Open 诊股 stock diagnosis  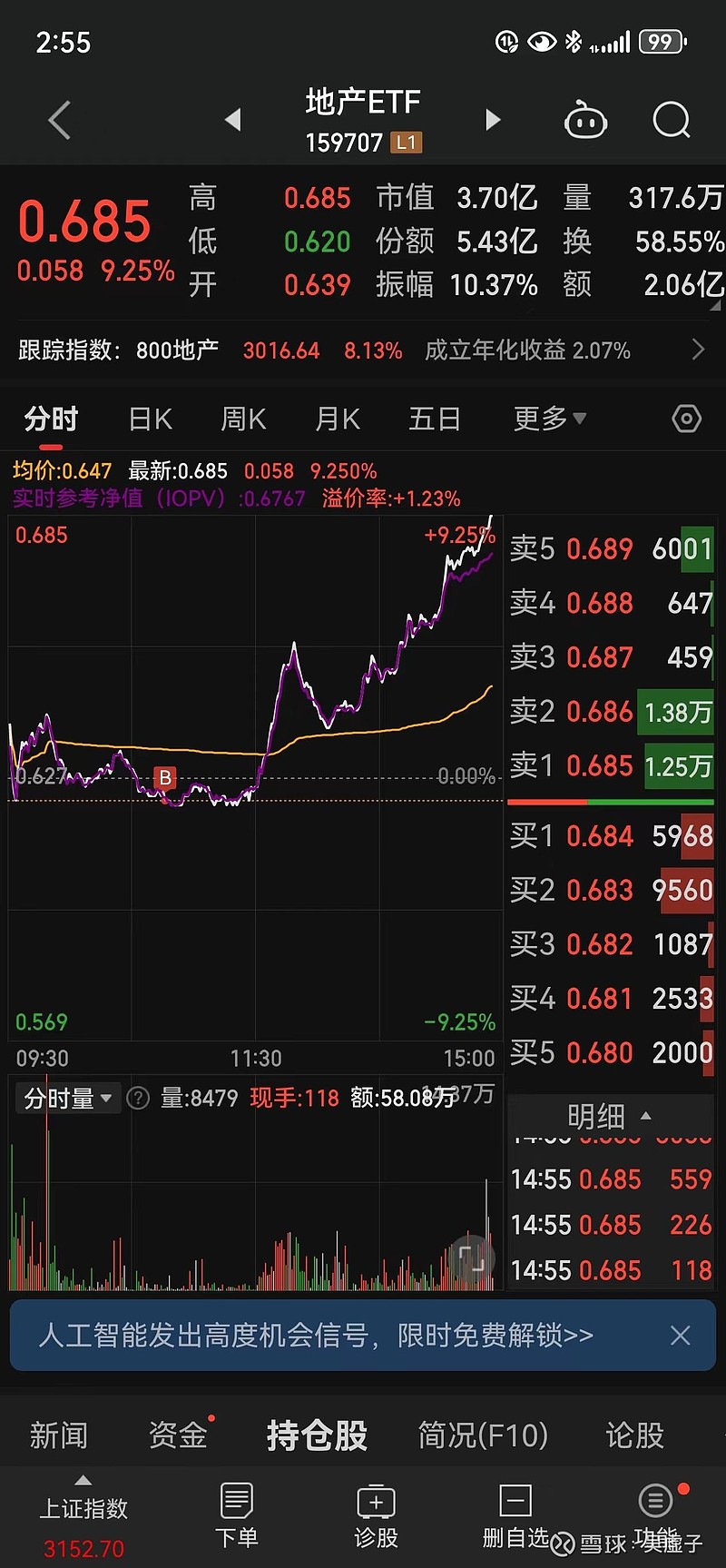point(376,1516)
